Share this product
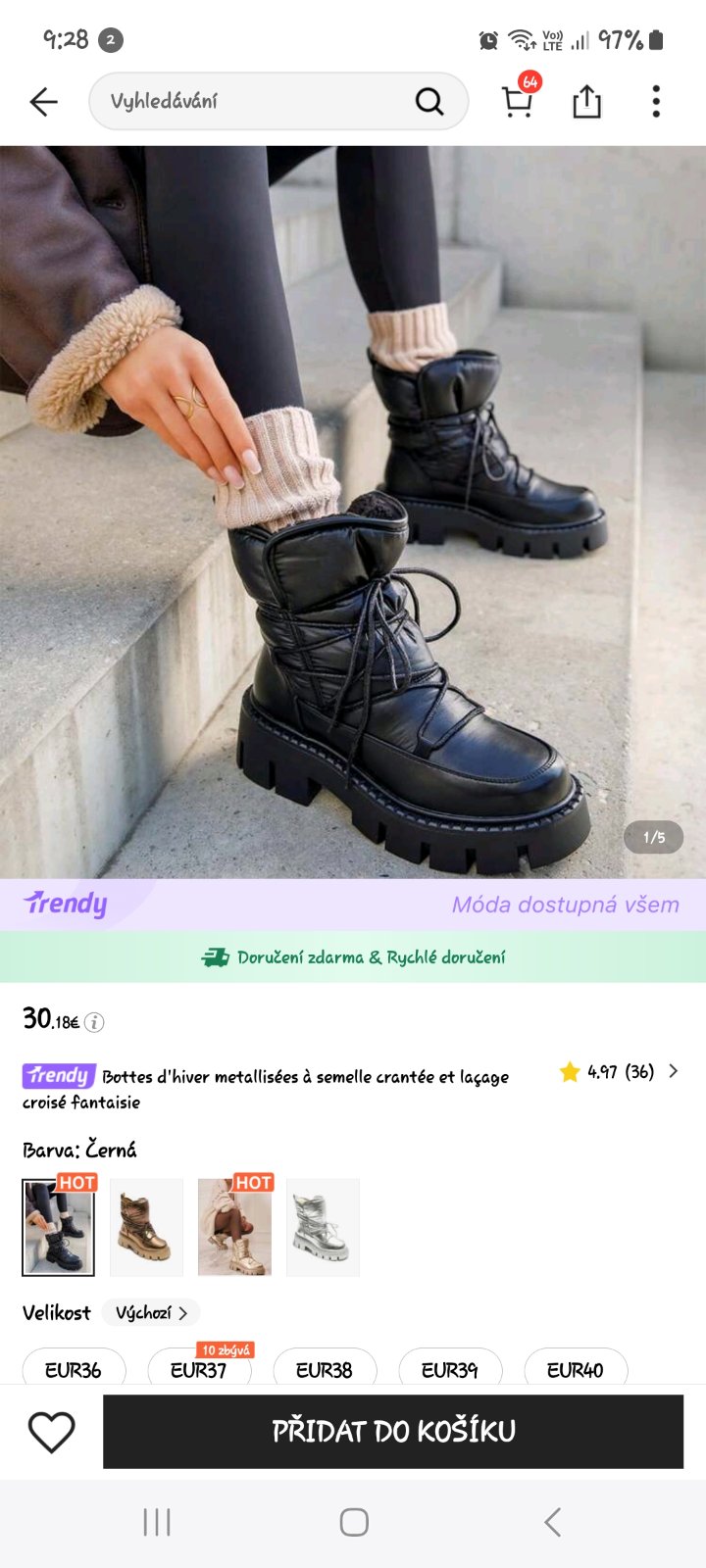This screenshot has width=706, height=1568. coord(586,101)
